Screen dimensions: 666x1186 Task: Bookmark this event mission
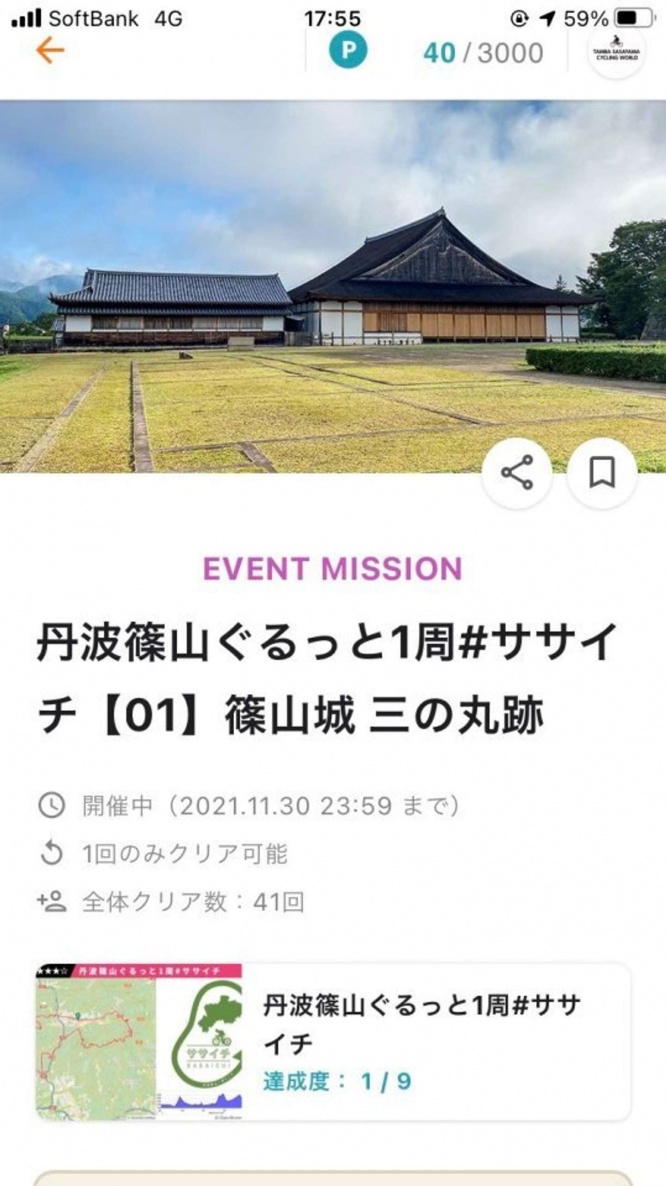[601, 473]
